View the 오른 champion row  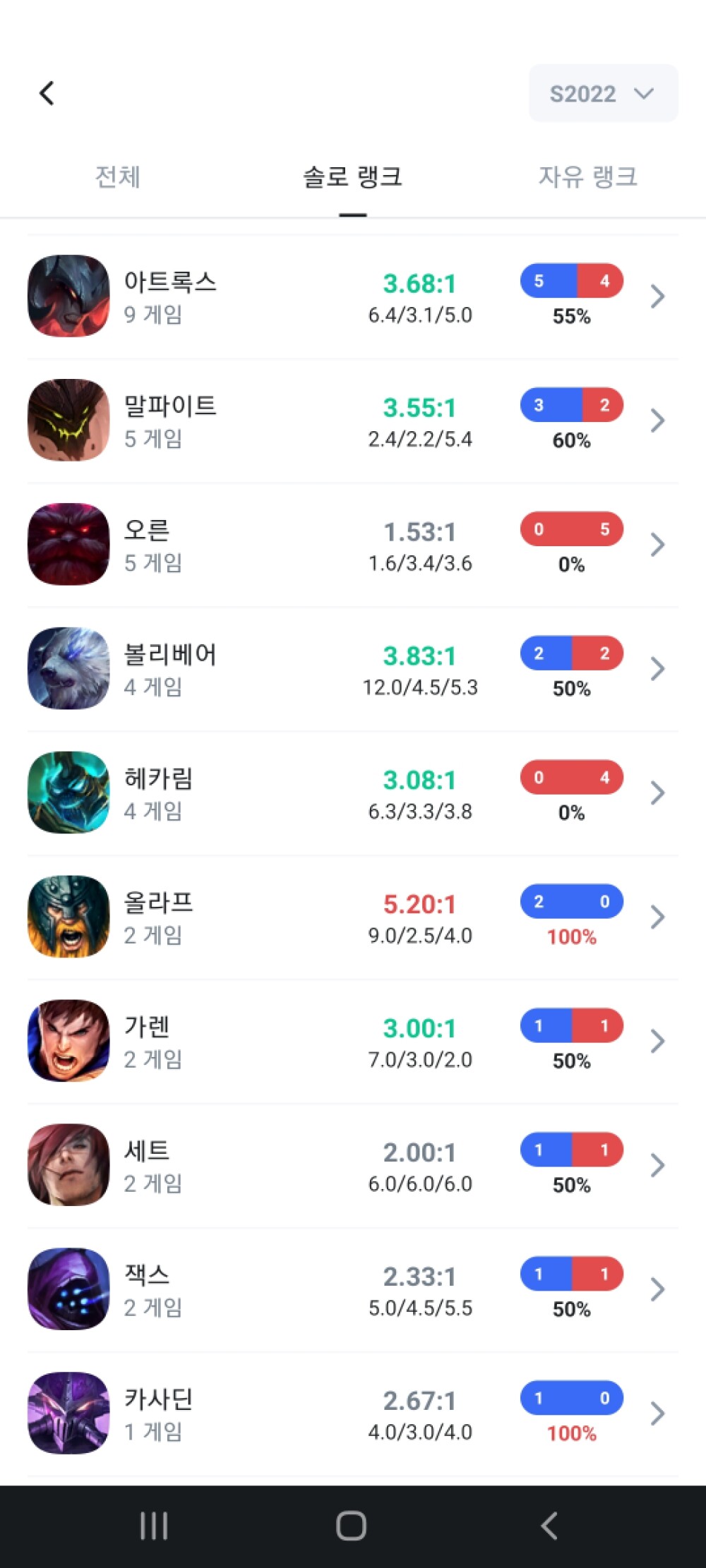coord(353,545)
